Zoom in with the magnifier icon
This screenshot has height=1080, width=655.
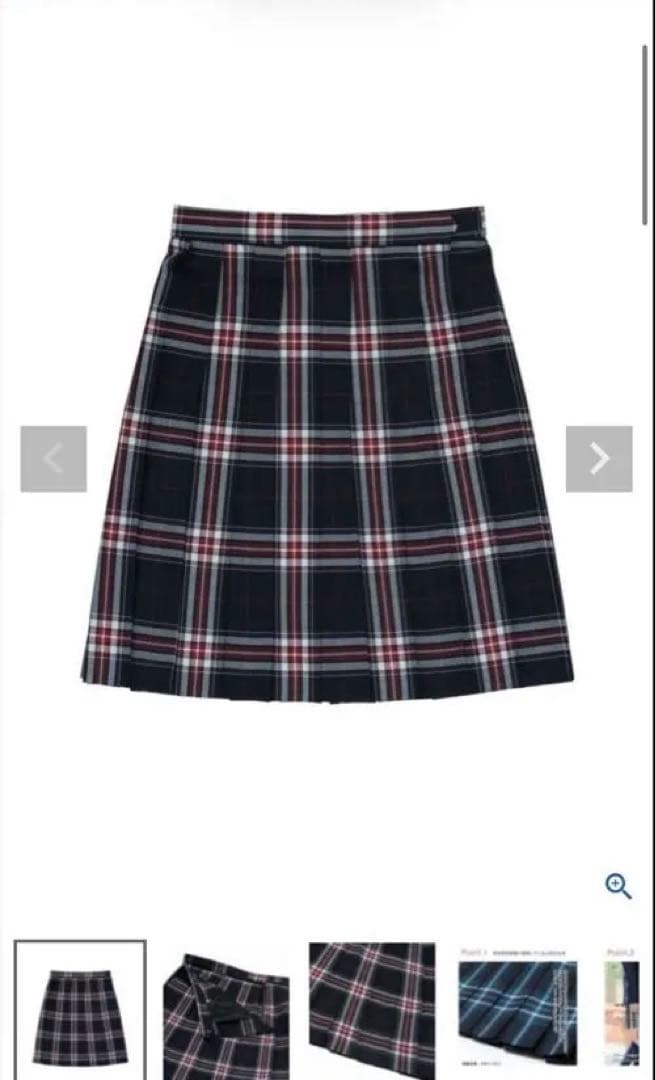pyautogui.click(x=618, y=885)
